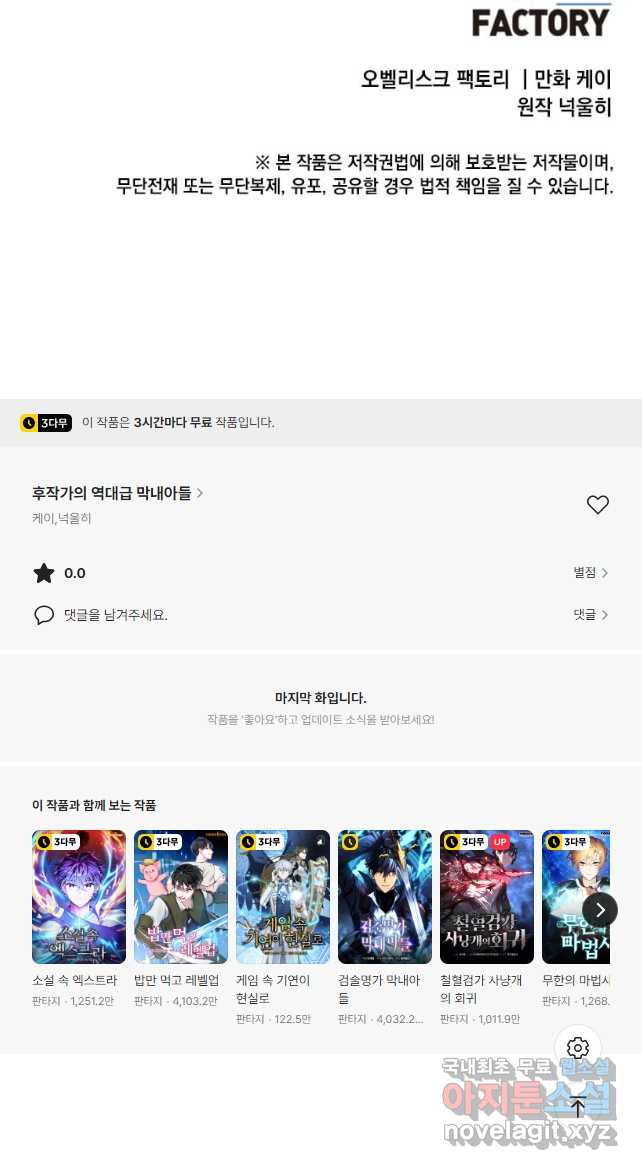Jump to top with the up arrow

tap(578, 1106)
